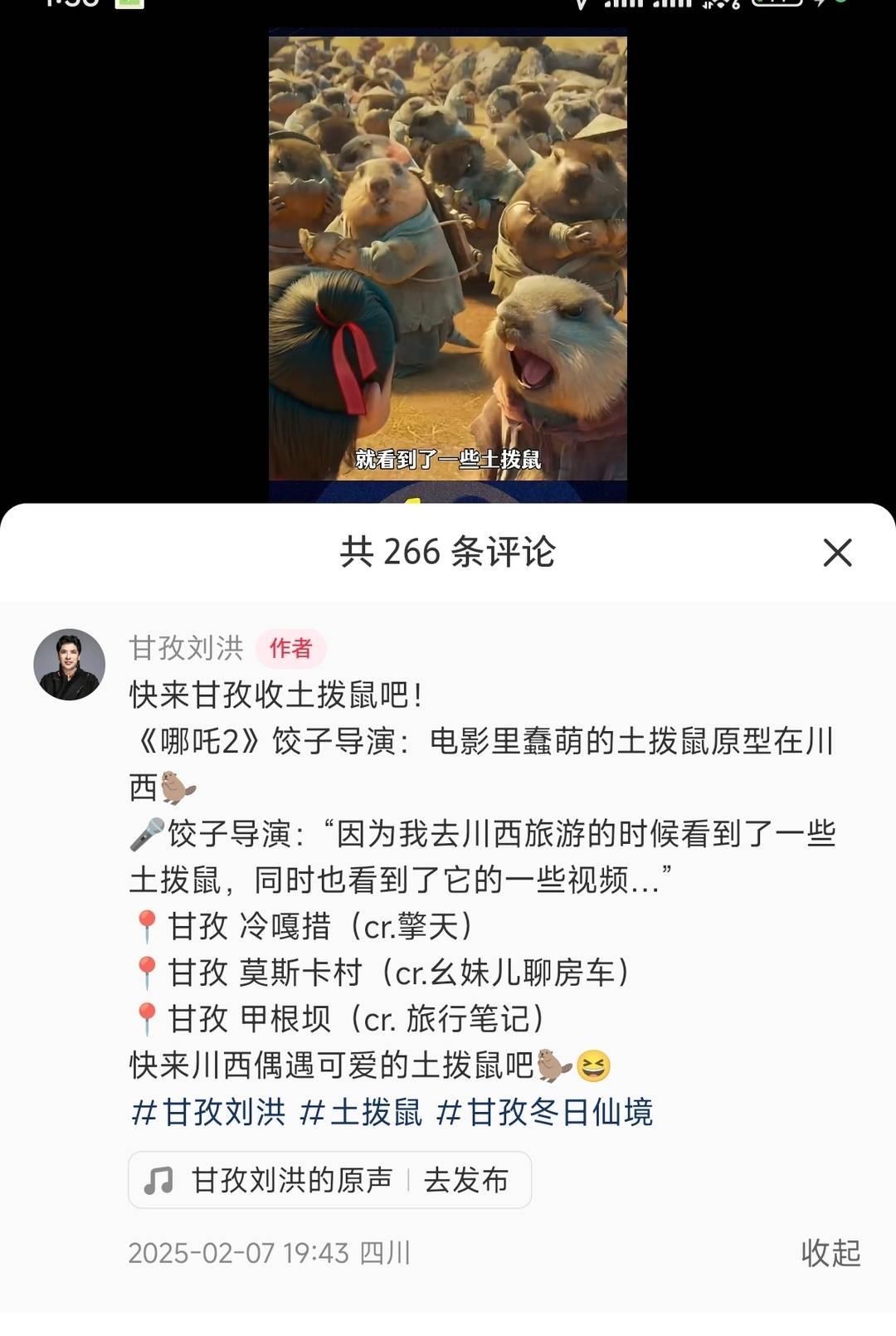This screenshot has height=1336, width=896.
Task: Open hashtag #甘孜刘洪
Action: (208, 1112)
